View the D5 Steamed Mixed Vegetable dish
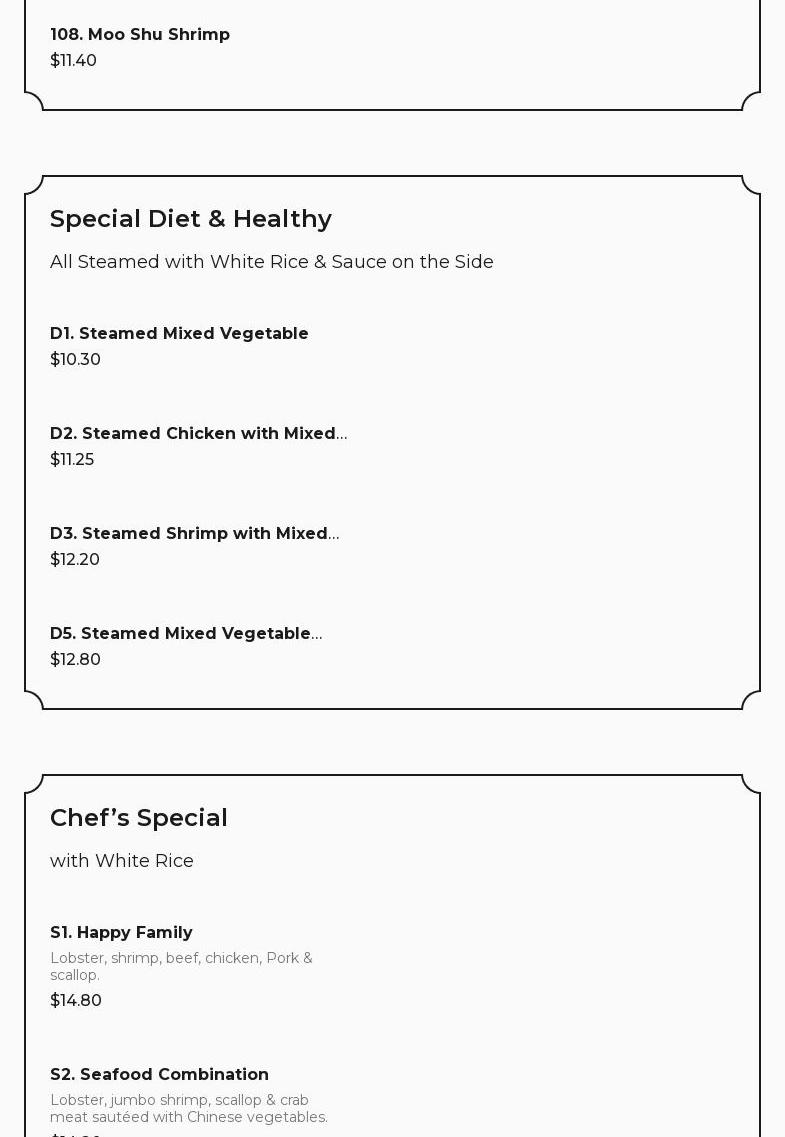785x1137 pixels. [185, 634]
